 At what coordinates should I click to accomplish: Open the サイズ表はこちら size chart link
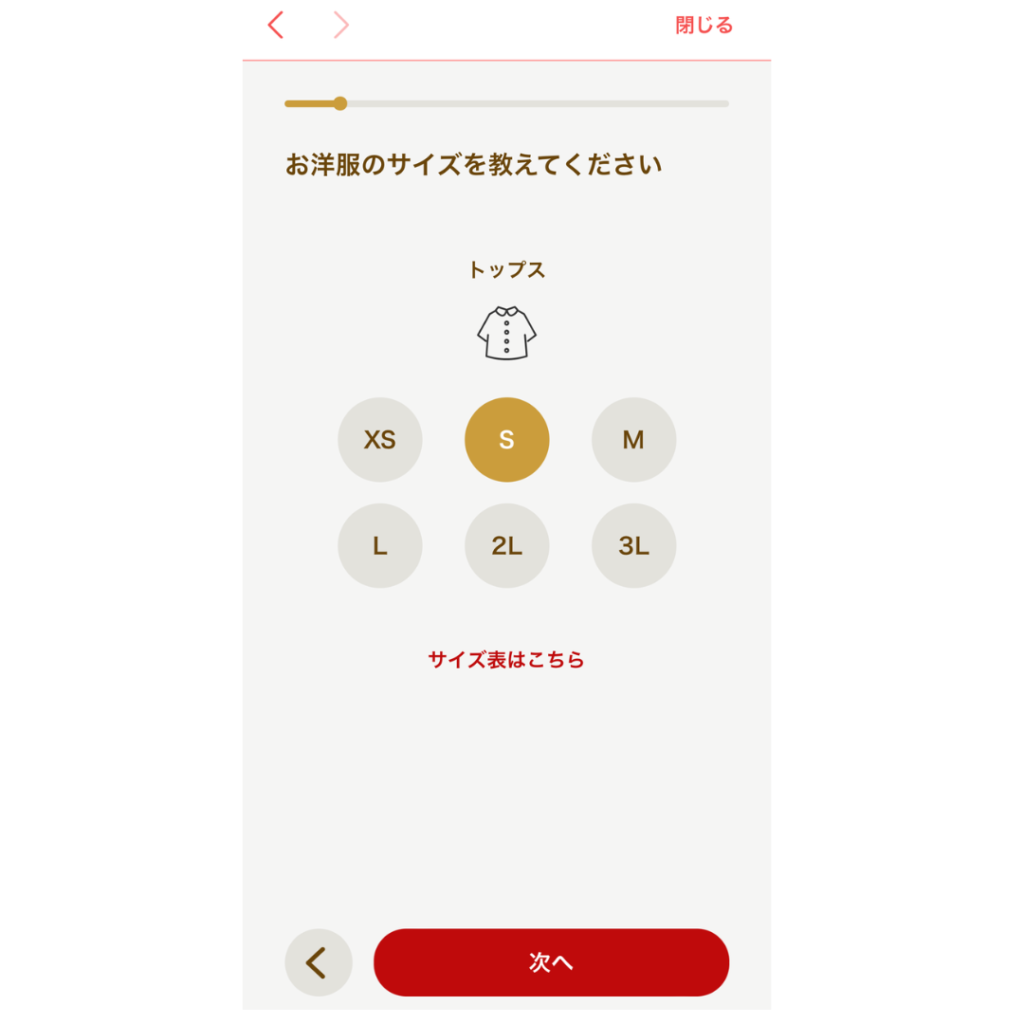click(x=506, y=660)
